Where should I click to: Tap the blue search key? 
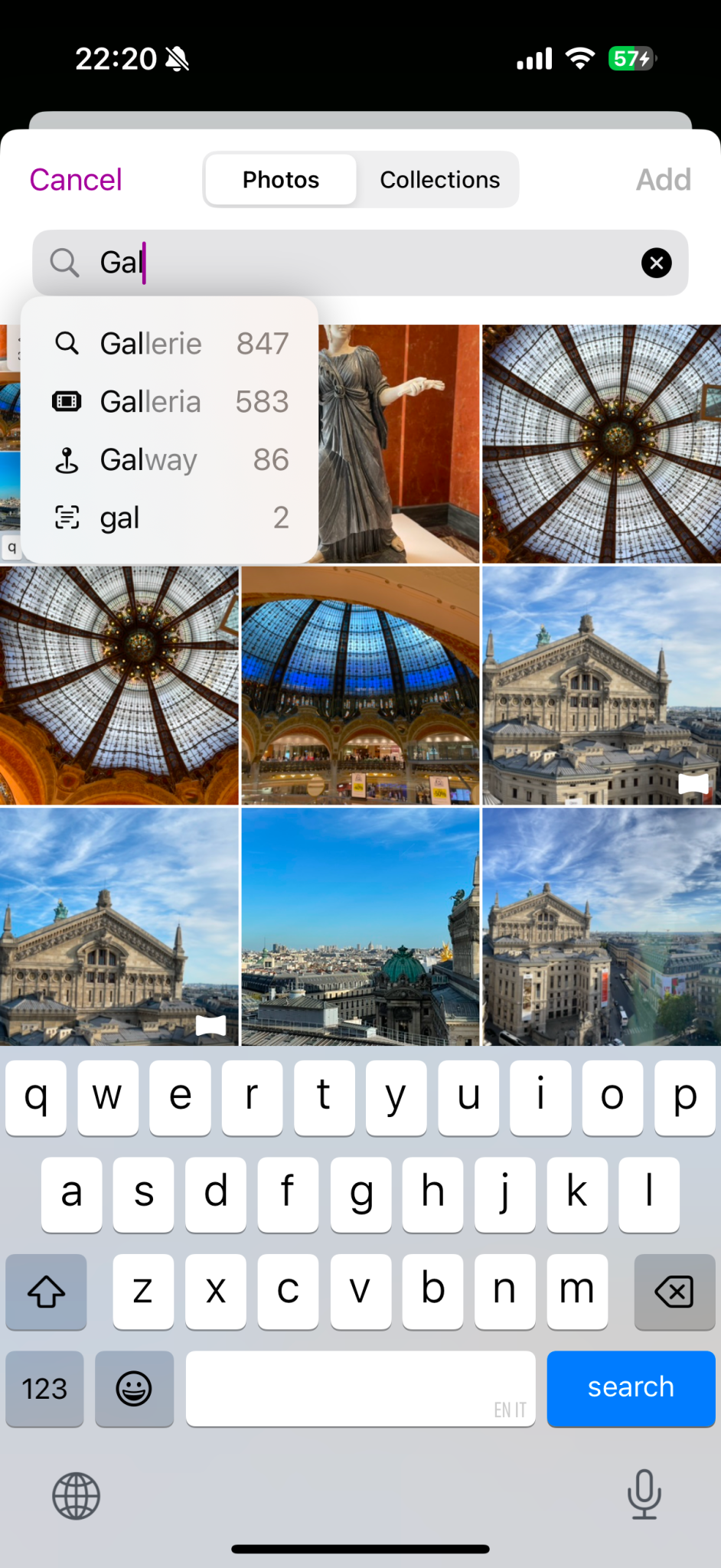click(631, 1388)
